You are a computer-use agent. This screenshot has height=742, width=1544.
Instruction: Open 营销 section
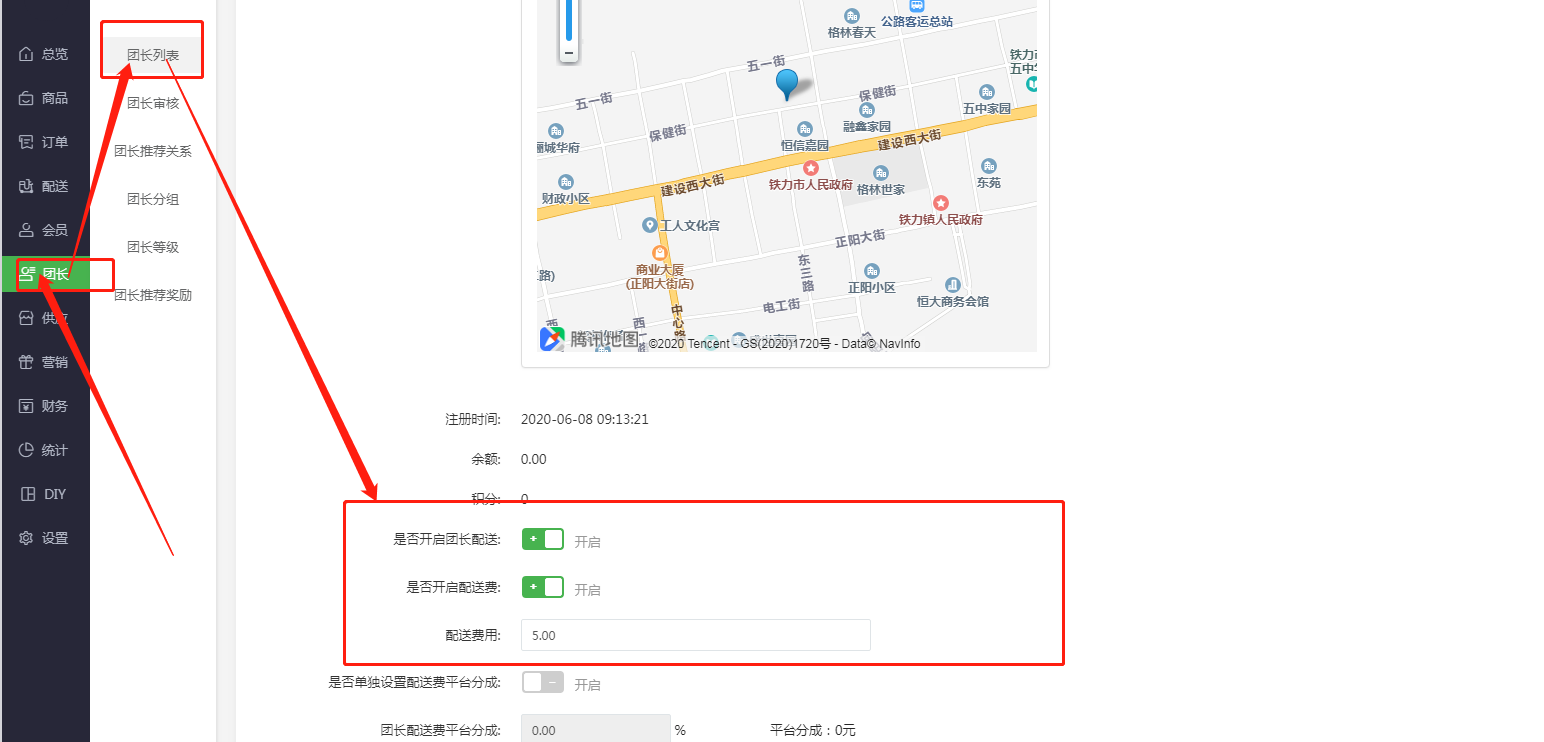point(45,362)
